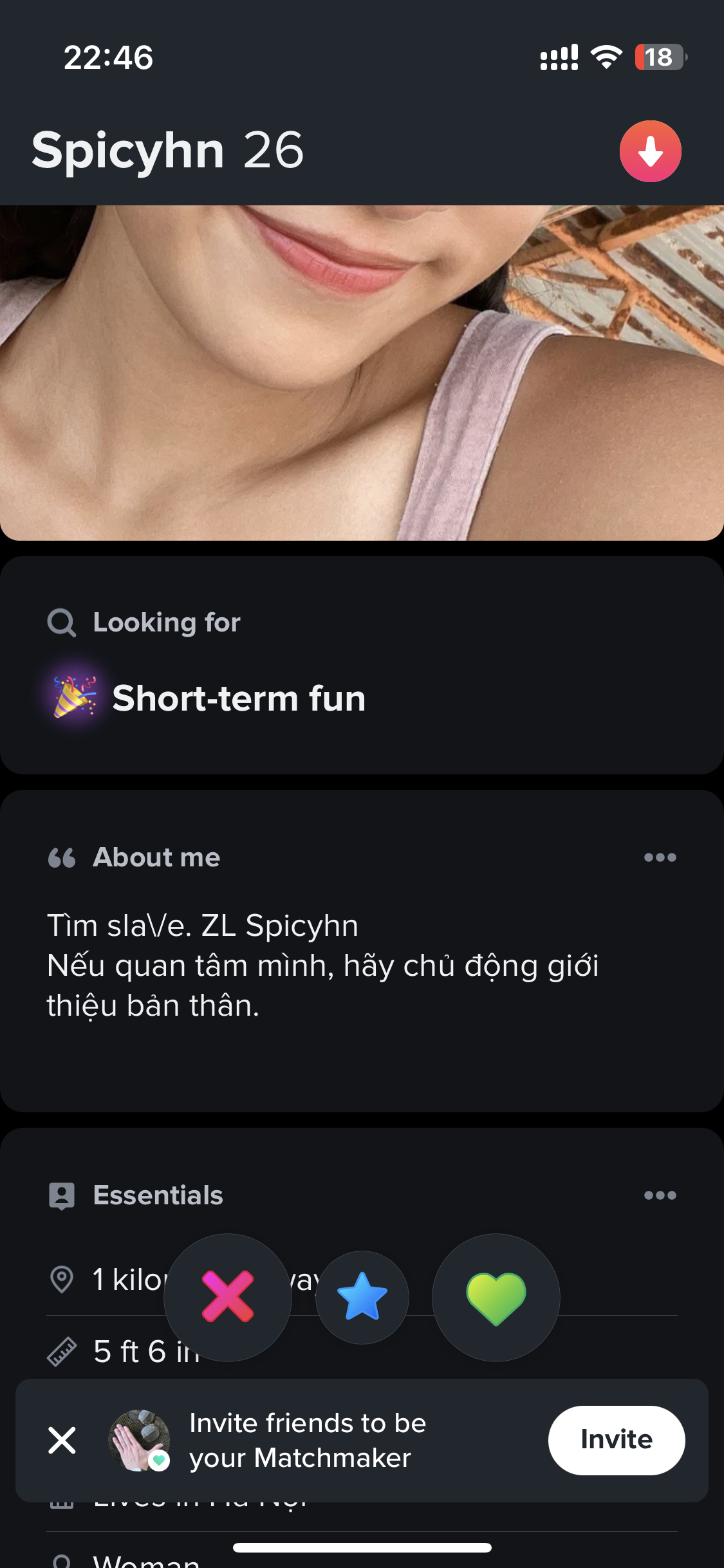Tap Invite to add a Matchmaker
This screenshot has height=1568, width=724.
(x=616, y=1440)
